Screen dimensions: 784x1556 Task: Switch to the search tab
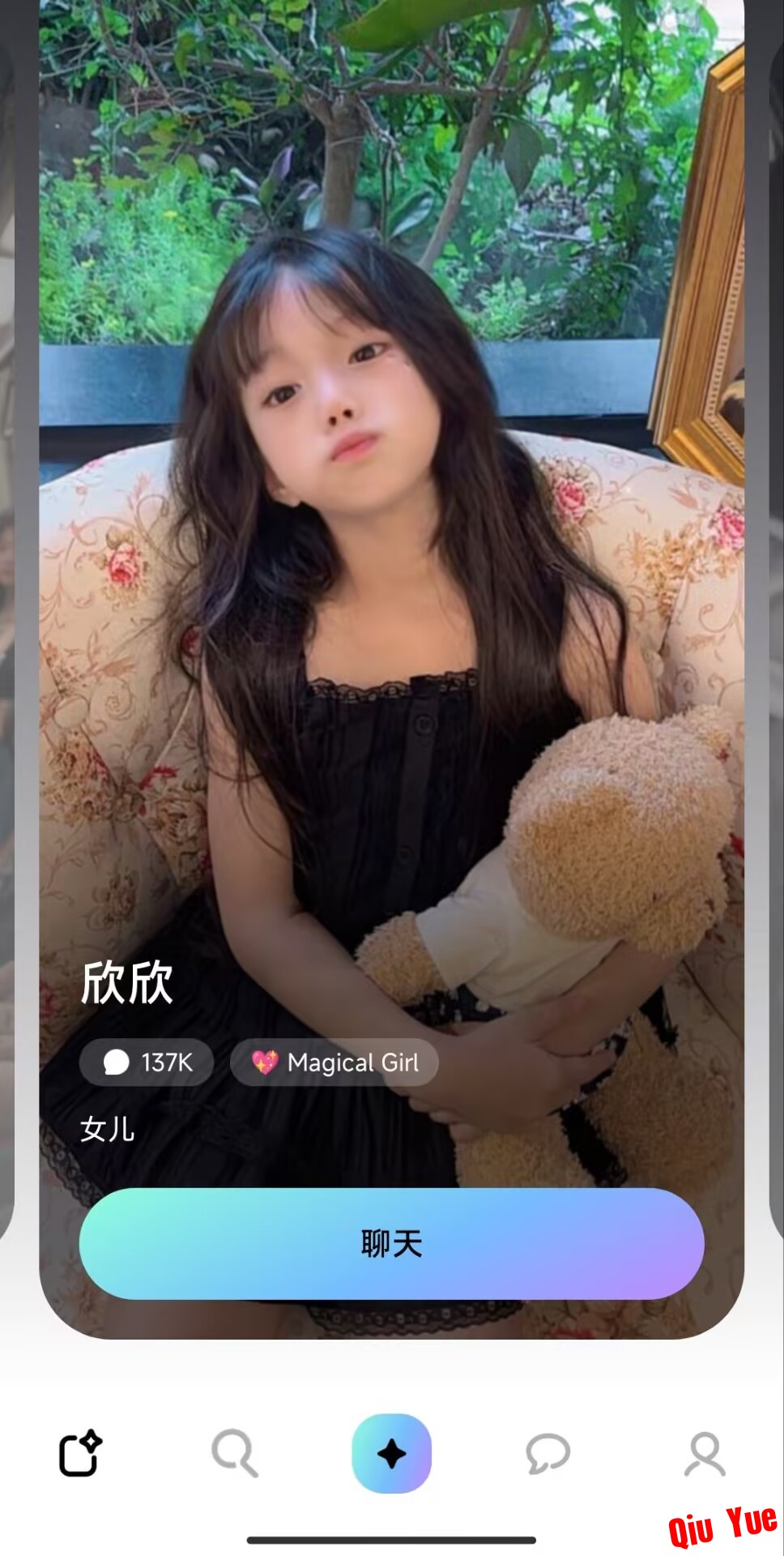[235, 1453]
